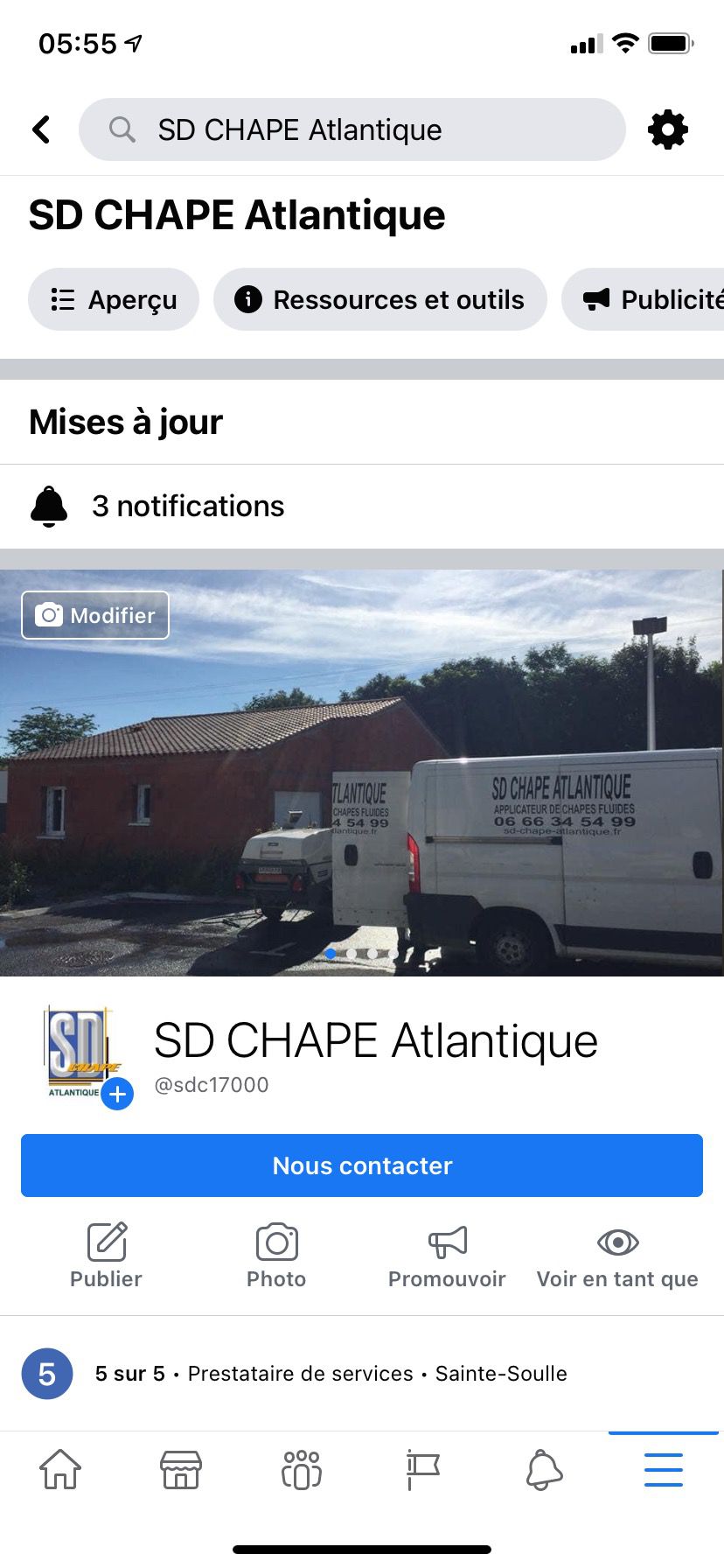Select the Aperçu chip
This screenshot has width=724, height=1568.
click(x=114, y=299)
